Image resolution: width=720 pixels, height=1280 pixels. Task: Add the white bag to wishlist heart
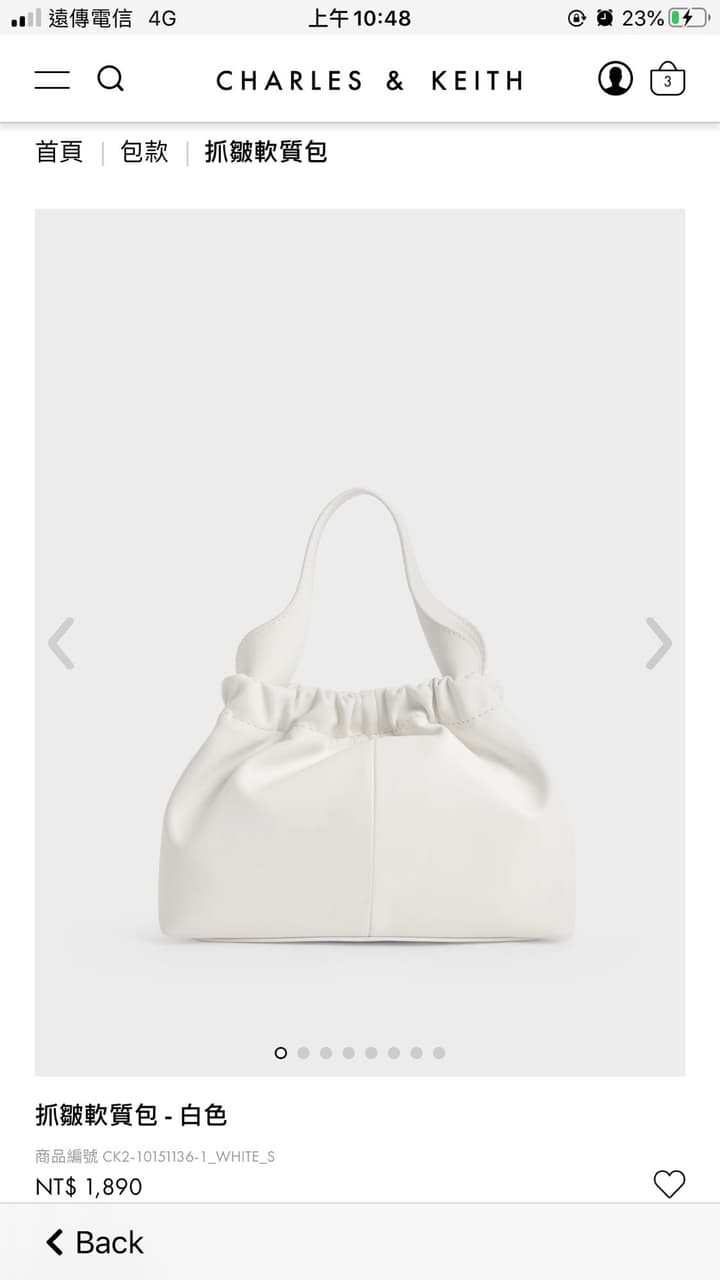[x=669, y=1184]
